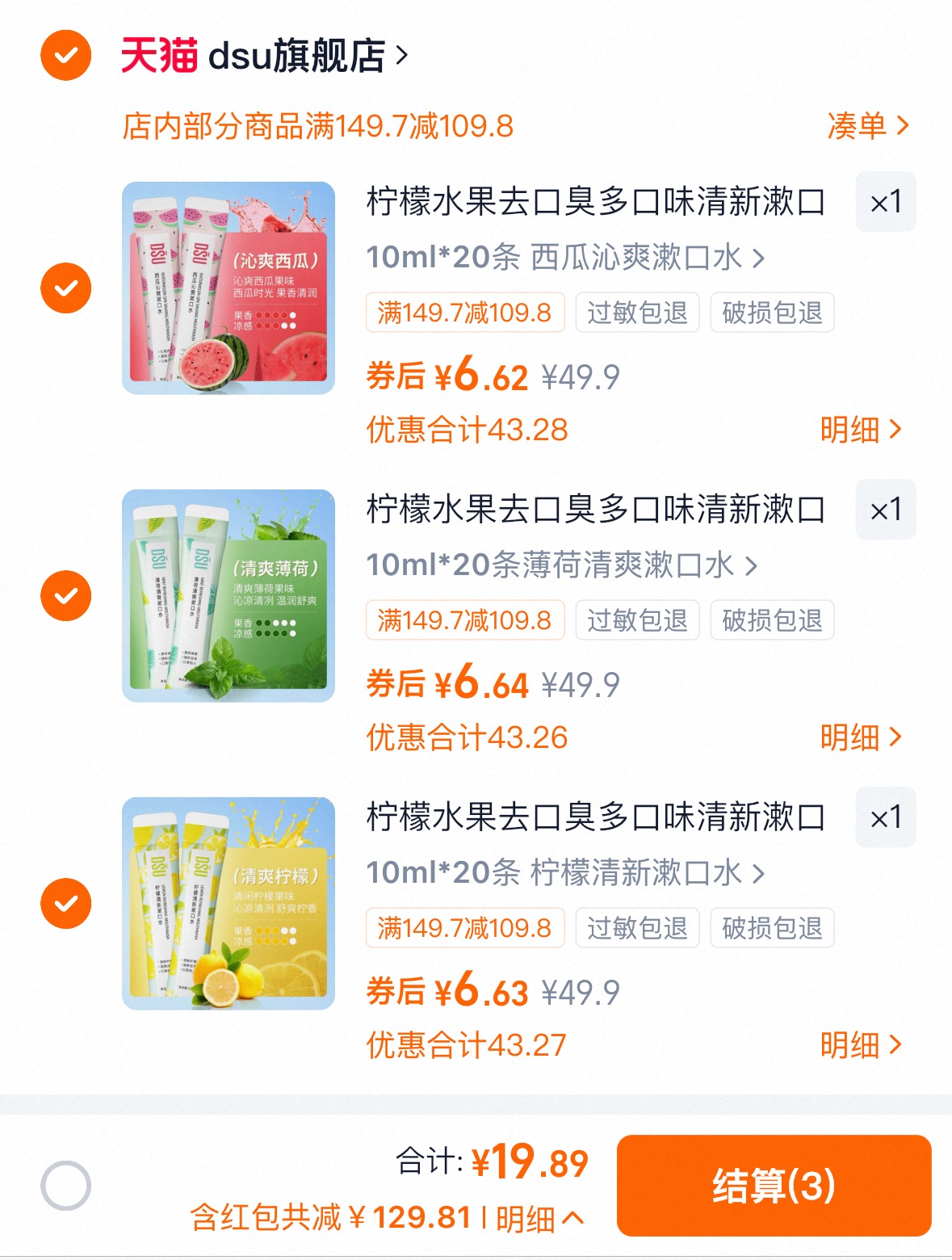The width and height of the screenshot is (952, 1260).
Task: Open the lemon mouthwash product thumbnail
Action: coord(229,902)
